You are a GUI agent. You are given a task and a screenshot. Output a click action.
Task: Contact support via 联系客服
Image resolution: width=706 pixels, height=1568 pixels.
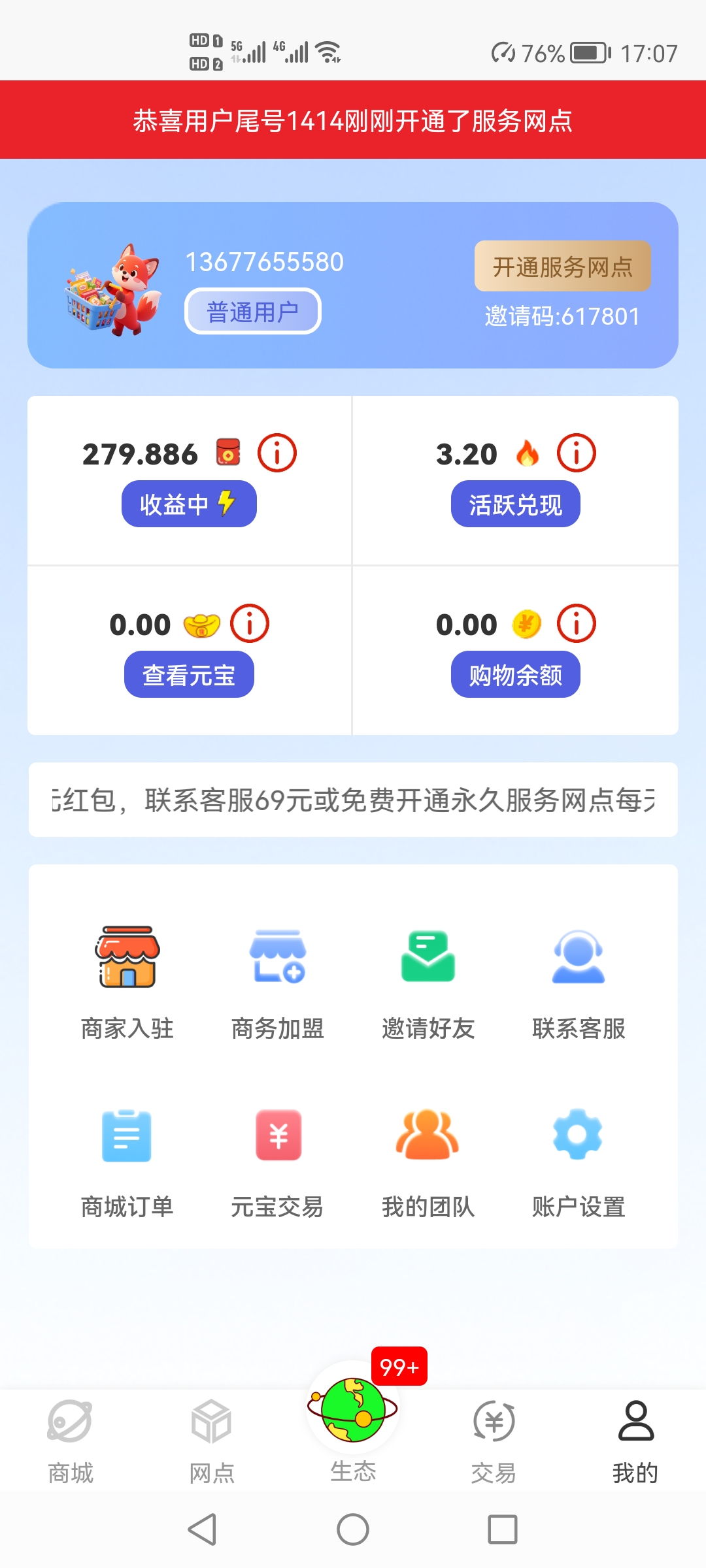(x=579, y=980)
